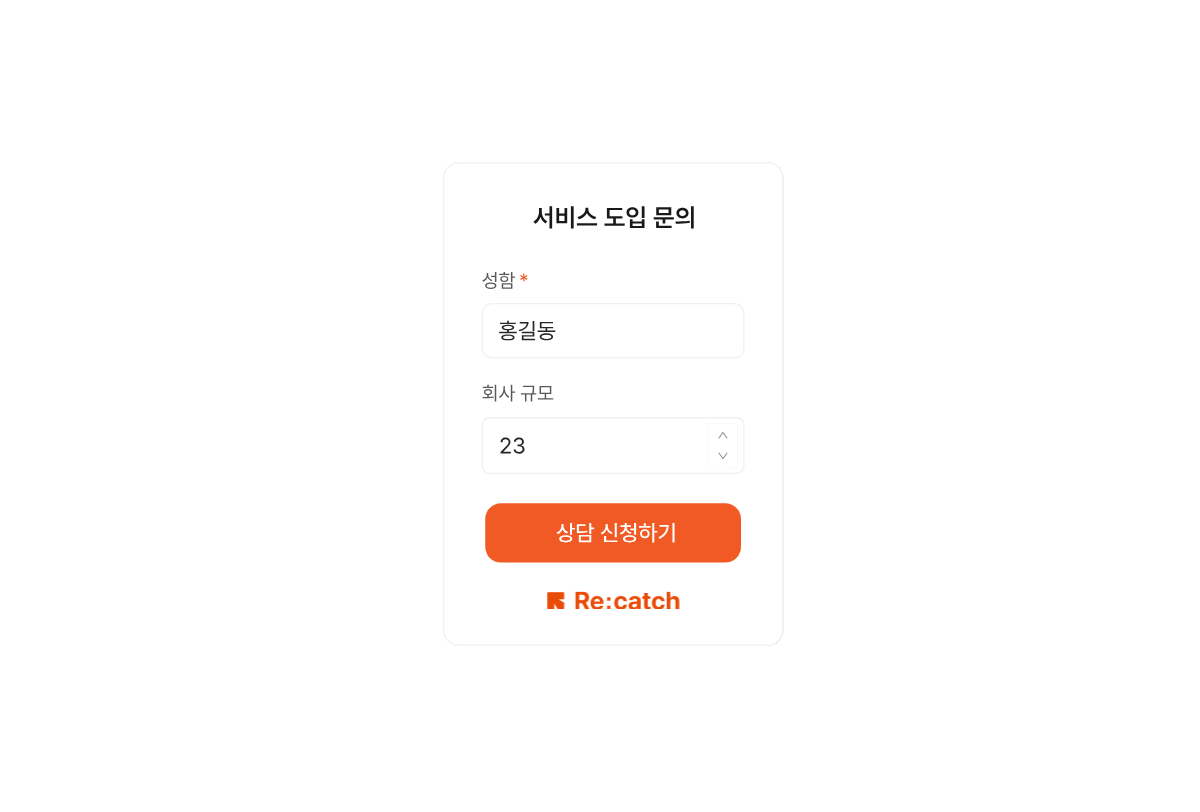Tap the 성함 name input field
This screenshot has width=1200, height=812.
pyautogui.click(x=613, y=331)
